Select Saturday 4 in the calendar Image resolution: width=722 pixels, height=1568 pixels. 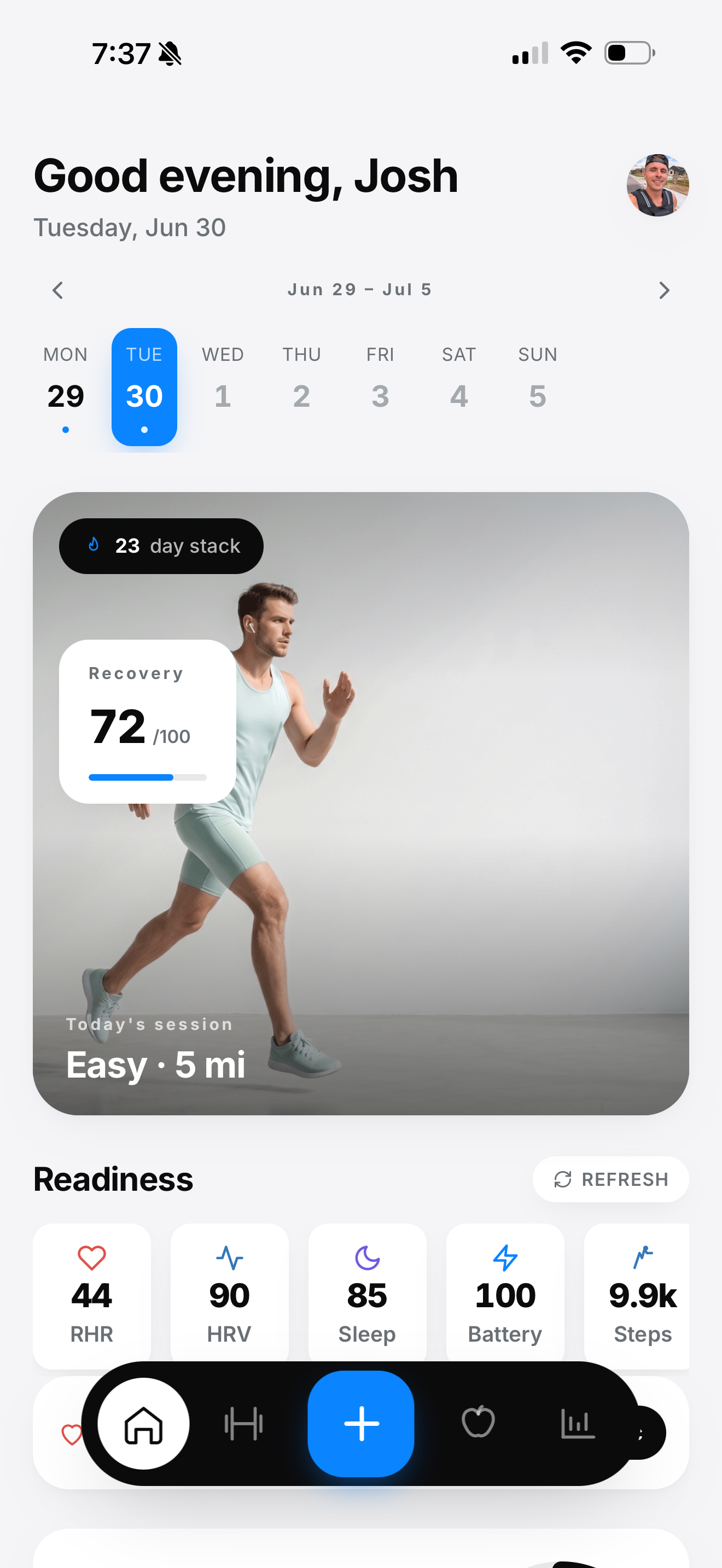pyautogui.click(x=459, y=387)
